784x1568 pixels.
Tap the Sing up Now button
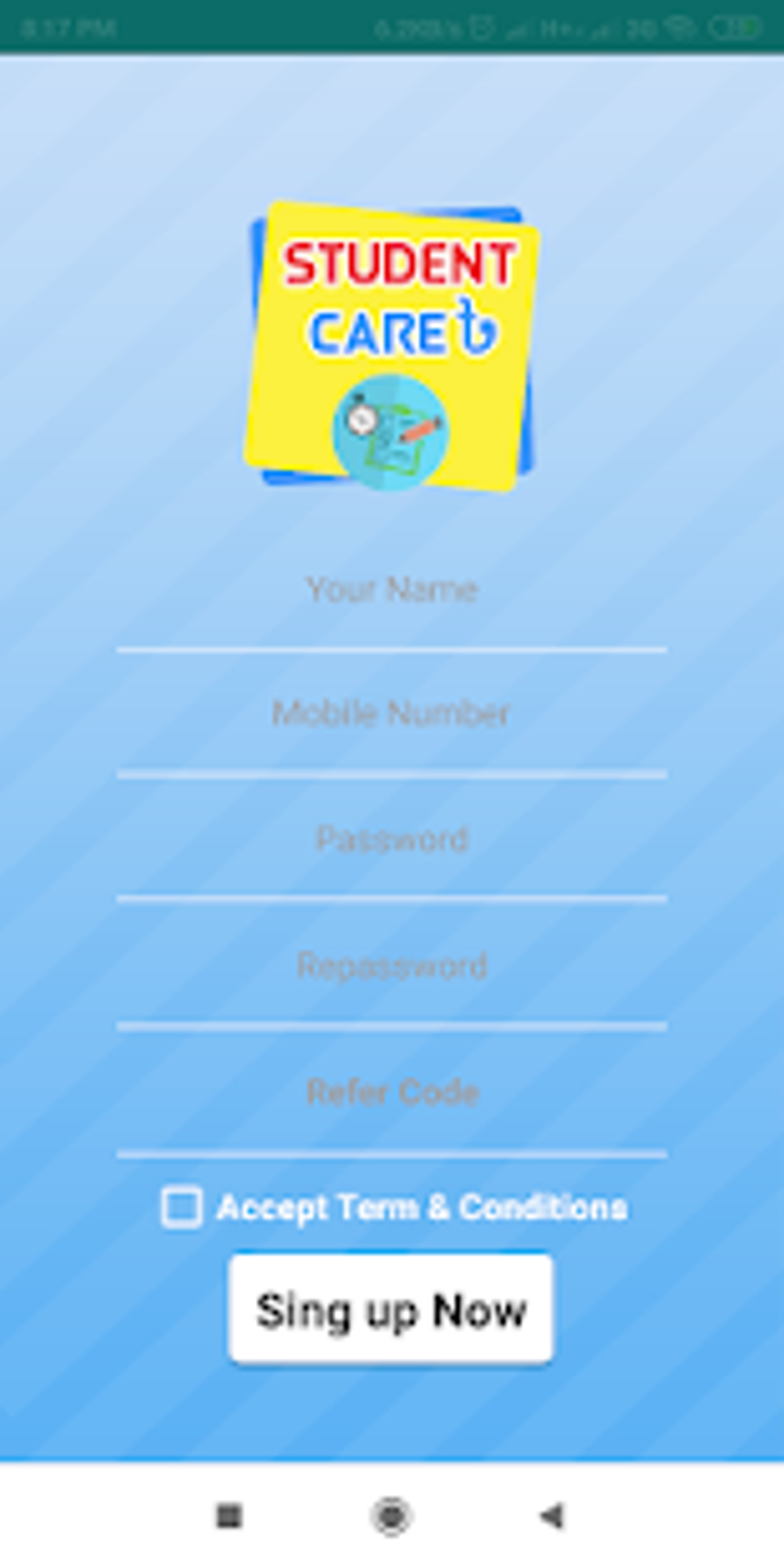391,1309
